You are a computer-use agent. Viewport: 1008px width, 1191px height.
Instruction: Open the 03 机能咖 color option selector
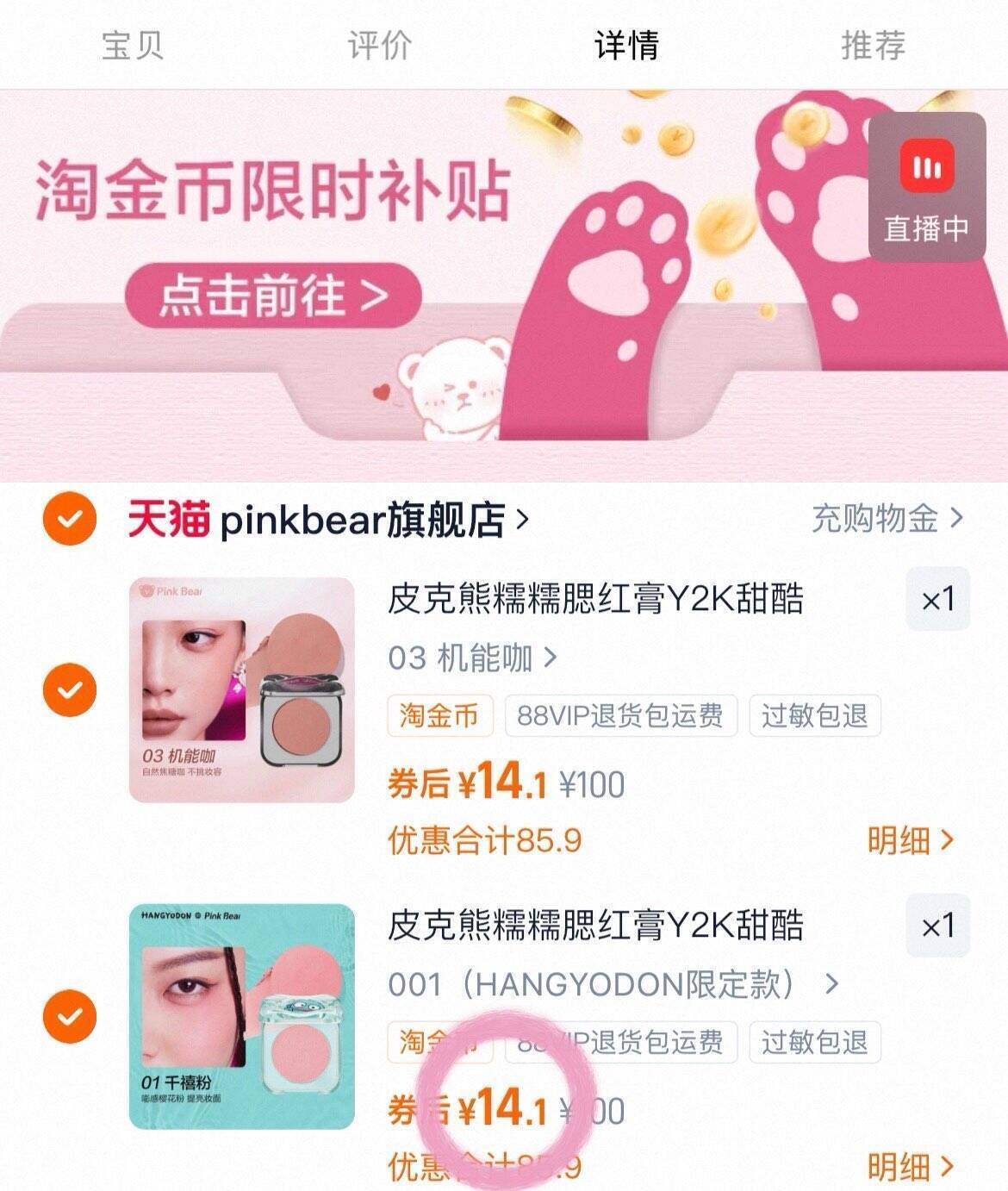470,657
